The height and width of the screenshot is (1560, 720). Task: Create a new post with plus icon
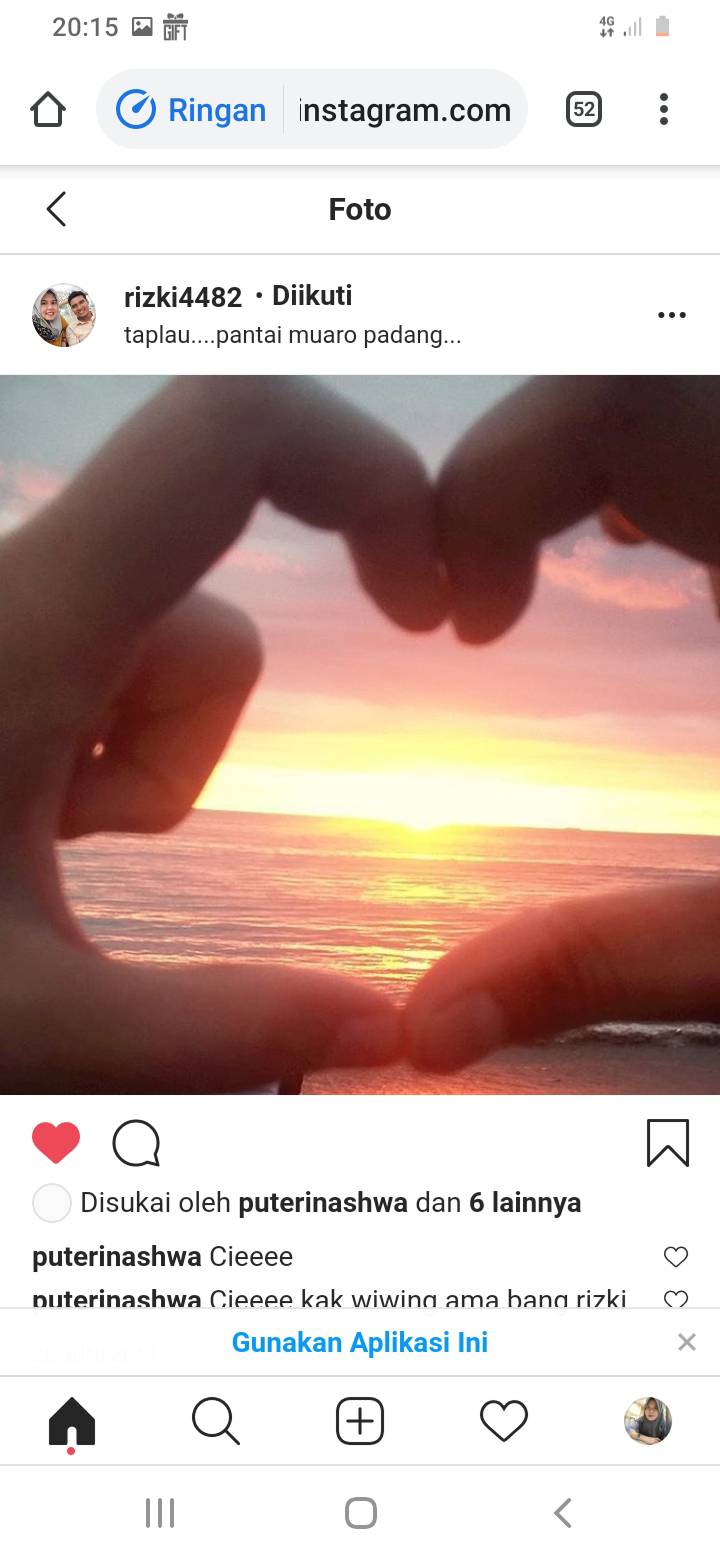(x=360, y=1422)
